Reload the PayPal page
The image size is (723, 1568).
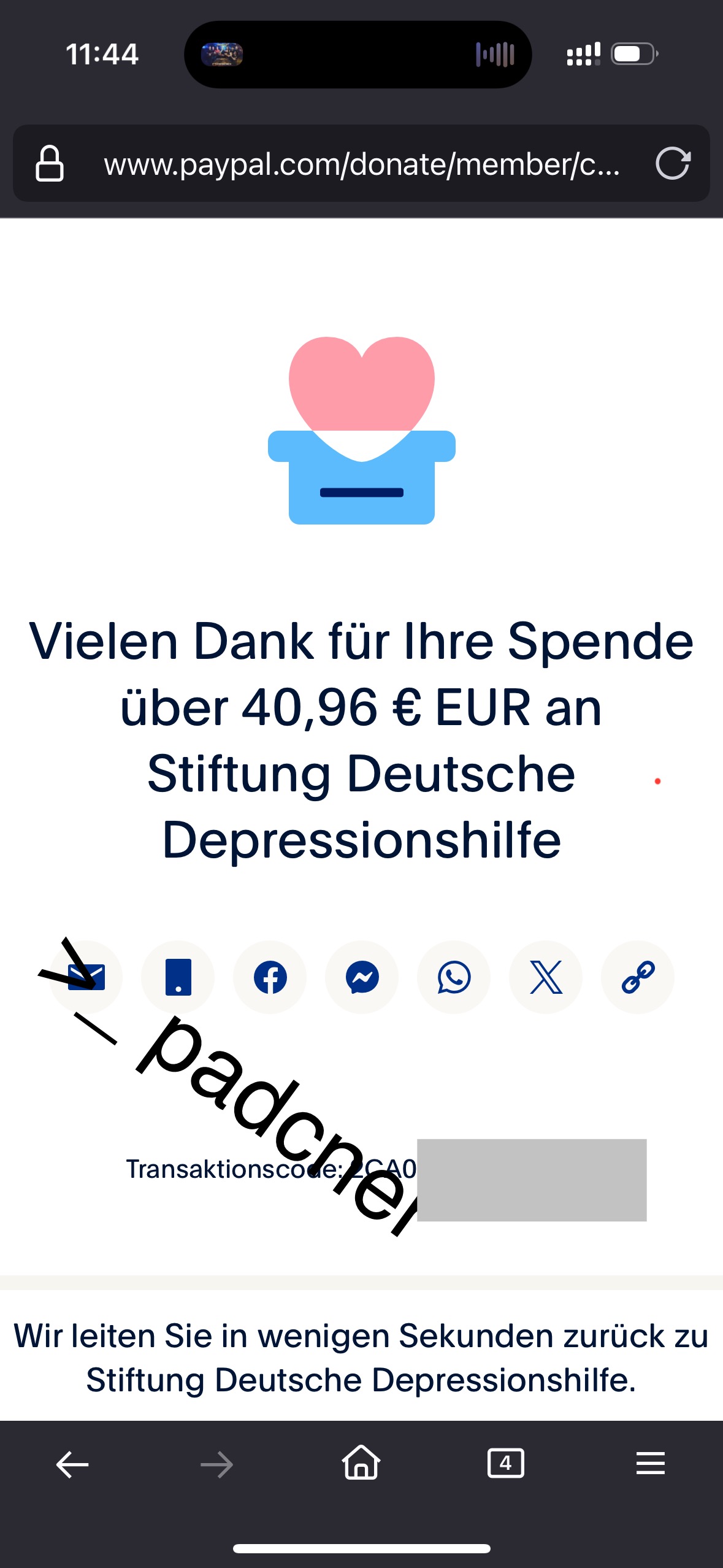coord(673,164)
